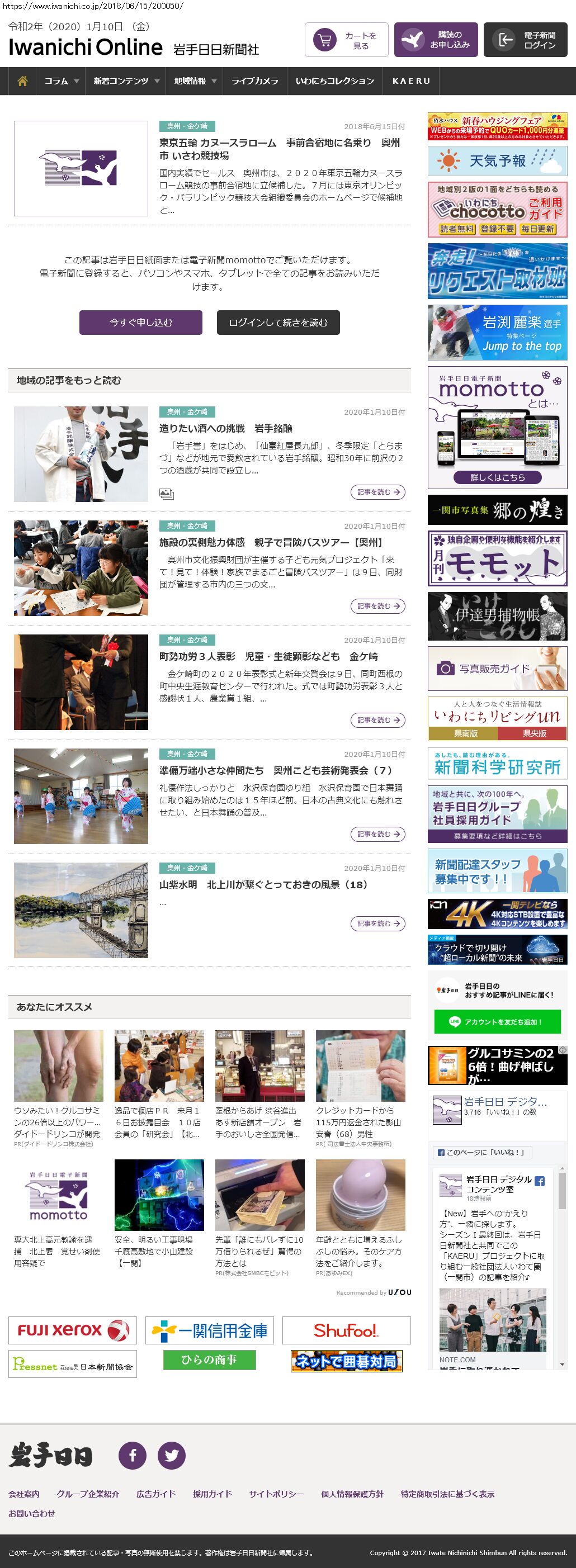Tap ログインして続きを読む button
This screenshot has width=576, height=1568.
click(x=278, y=323)
